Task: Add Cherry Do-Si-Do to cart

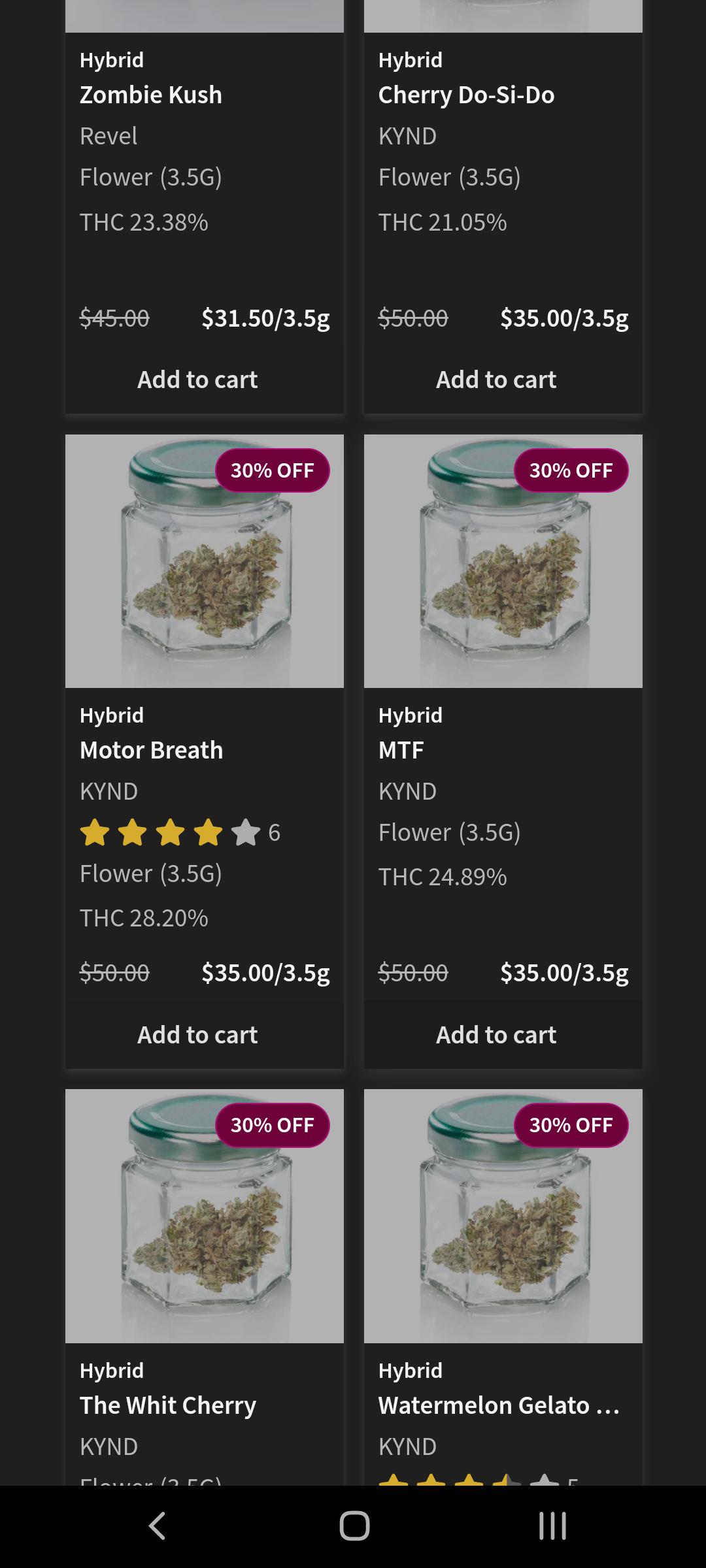Action: point(496,379)
